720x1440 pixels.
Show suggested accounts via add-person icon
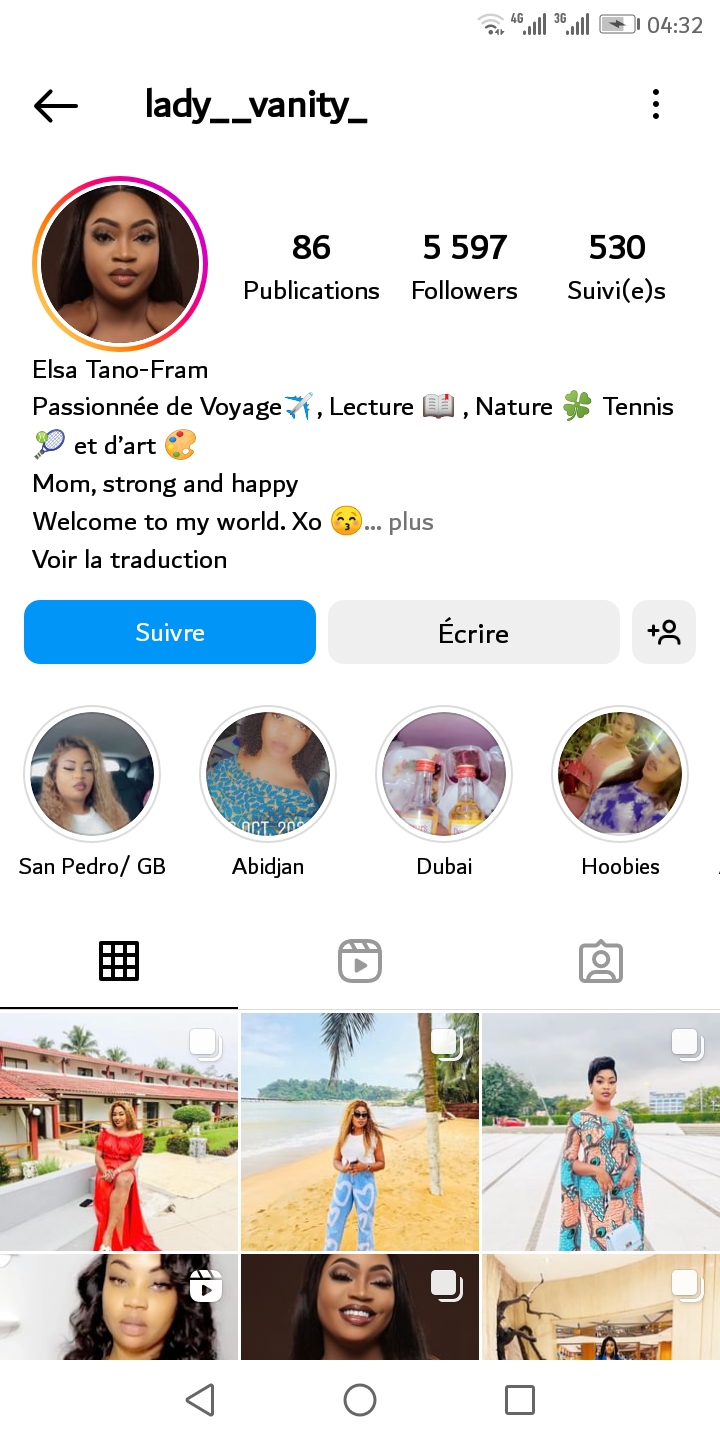[x=664, y=632]
